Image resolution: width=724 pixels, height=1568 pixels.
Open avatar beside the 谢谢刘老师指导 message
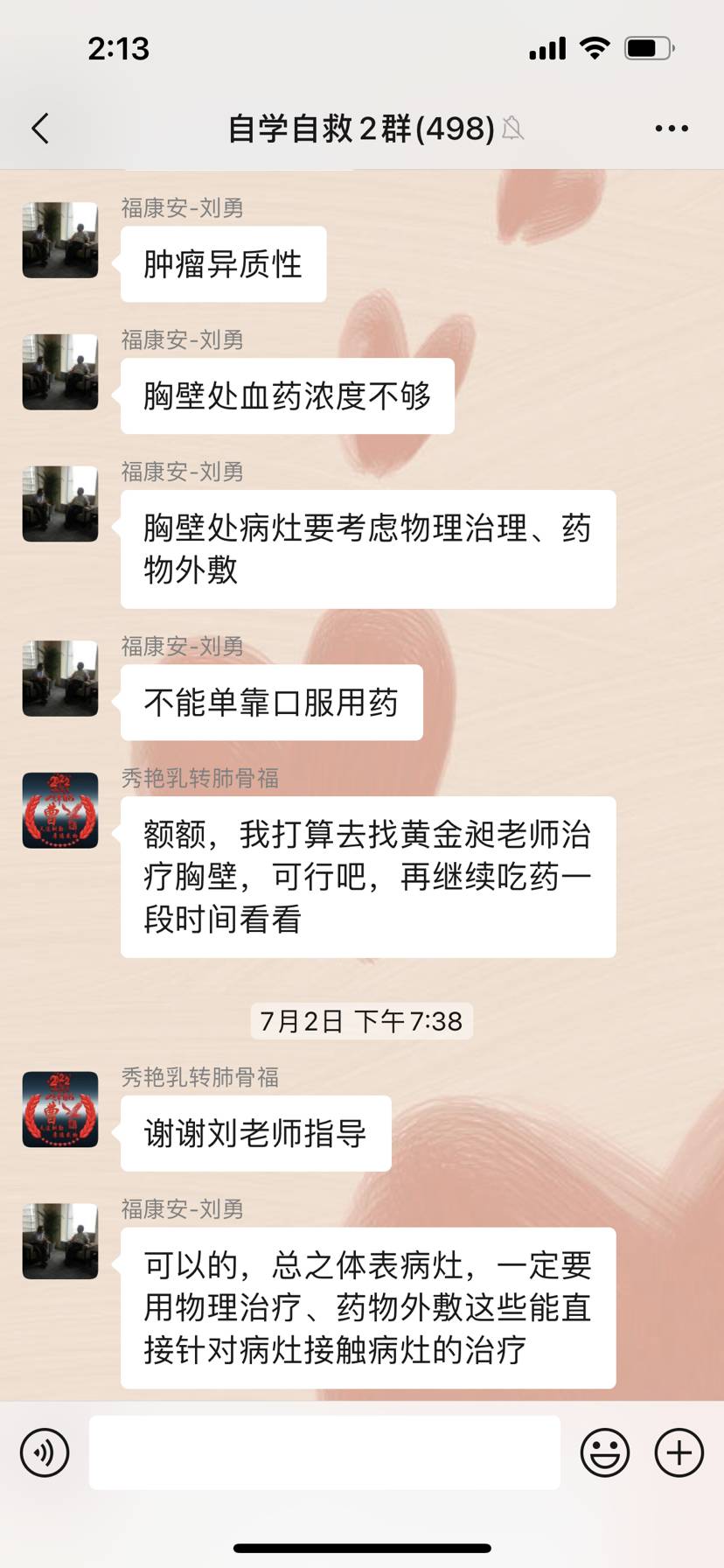[60, 1109]
